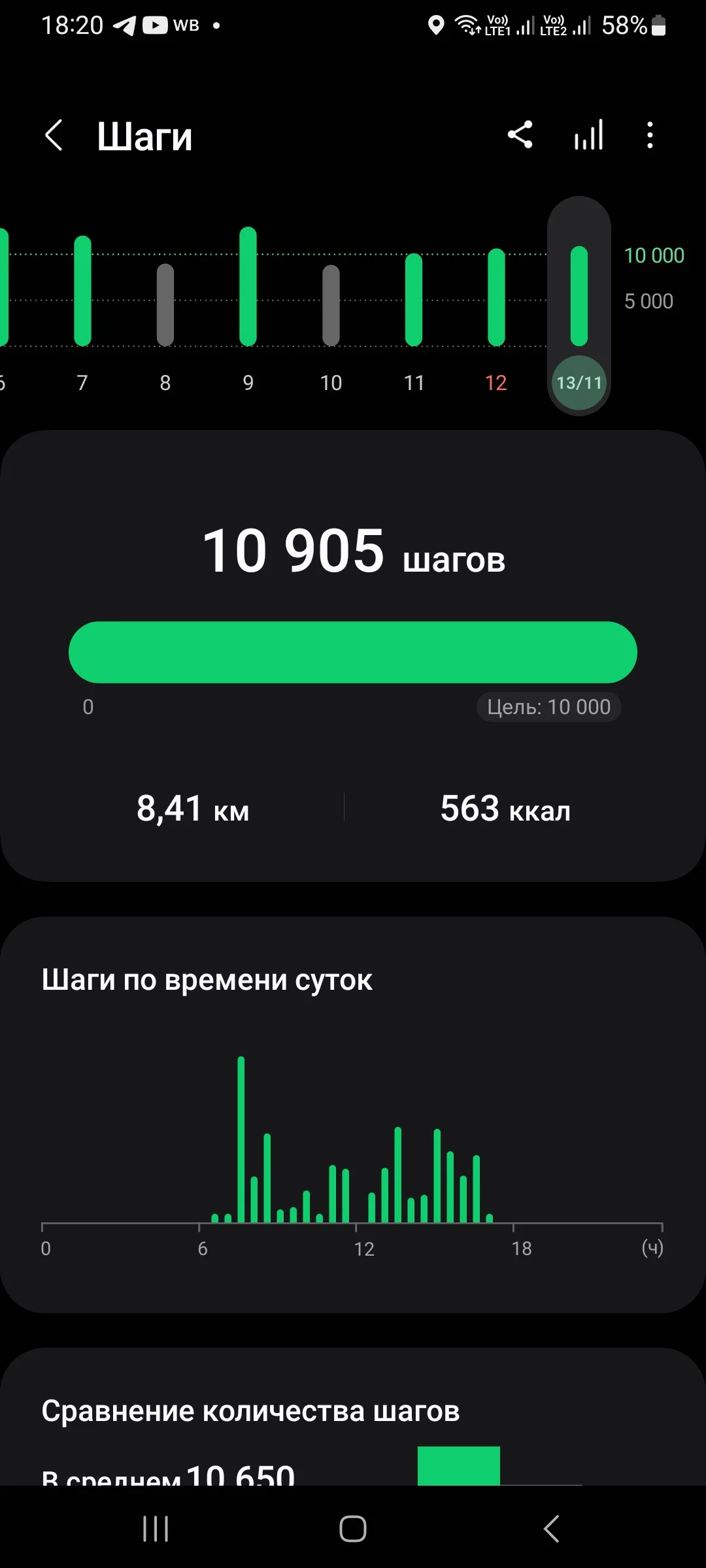Share the step count results

[x=520, y=135]
